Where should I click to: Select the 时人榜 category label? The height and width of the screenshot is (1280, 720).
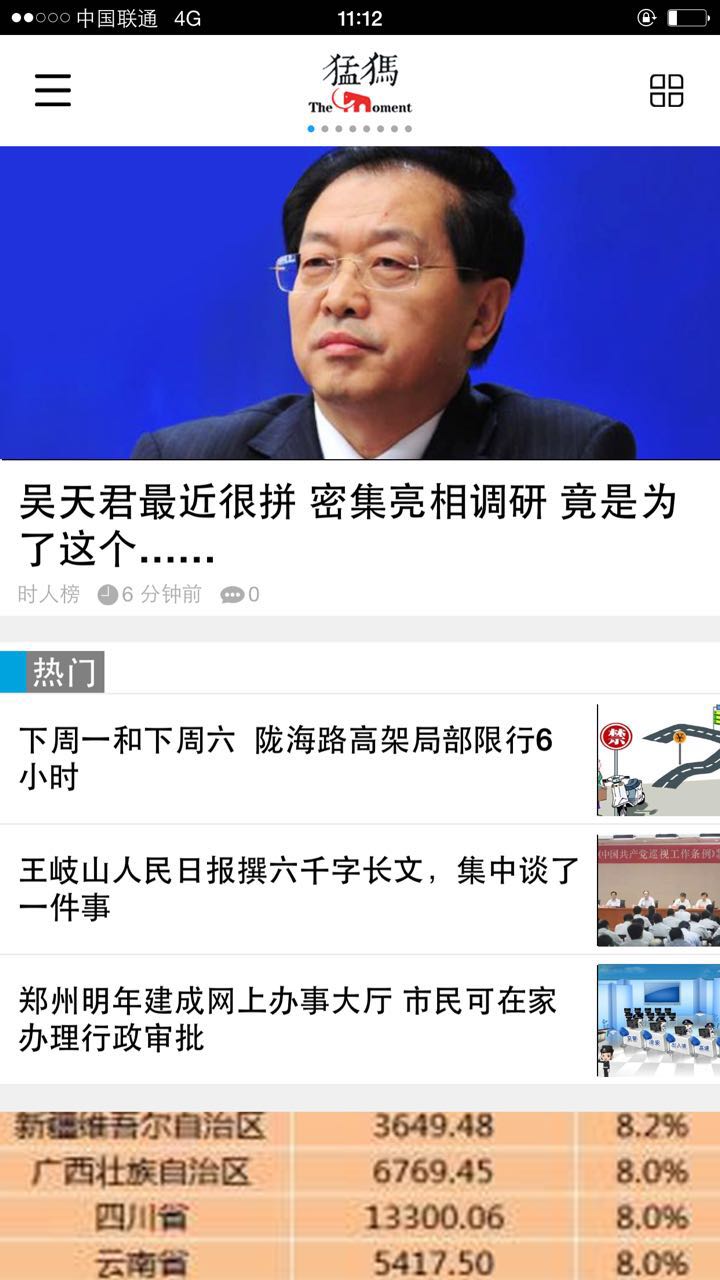click(x=46, y=592)
